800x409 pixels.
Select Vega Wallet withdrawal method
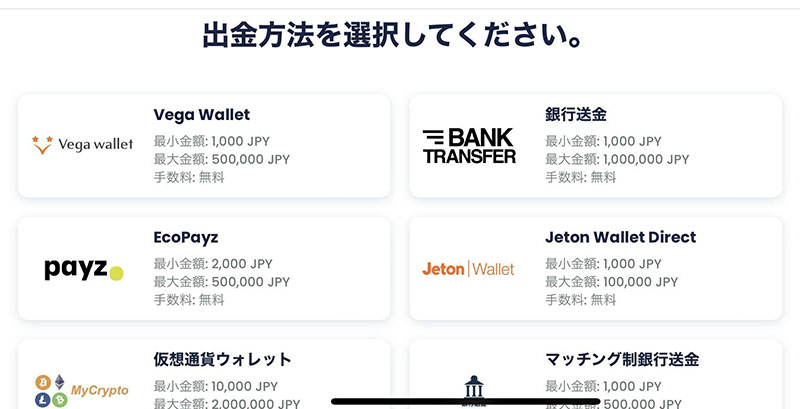(204, 145)
